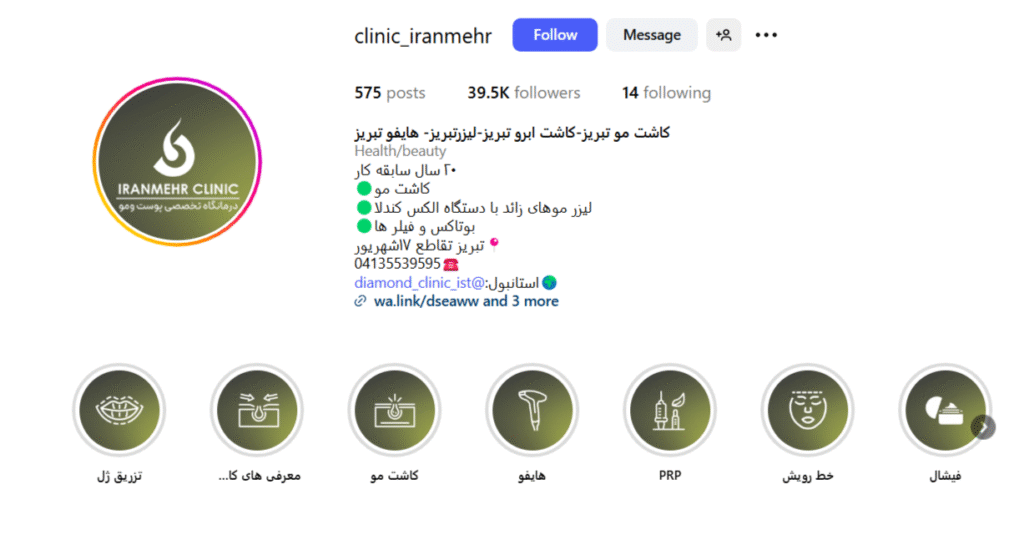Open the فیشال highlight
The width and height of the screenshot is (1024, 535).
click(943, 411)
